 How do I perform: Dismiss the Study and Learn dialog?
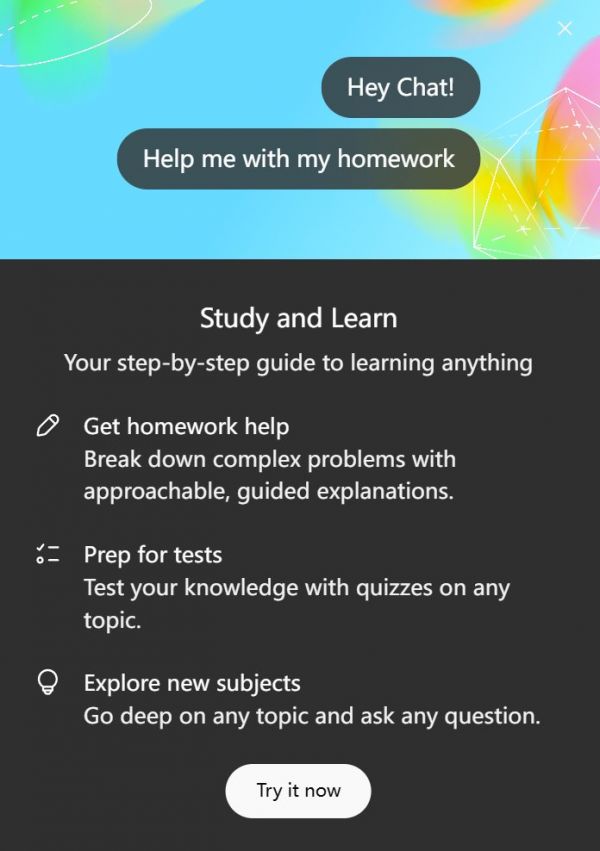click(565, 28)
